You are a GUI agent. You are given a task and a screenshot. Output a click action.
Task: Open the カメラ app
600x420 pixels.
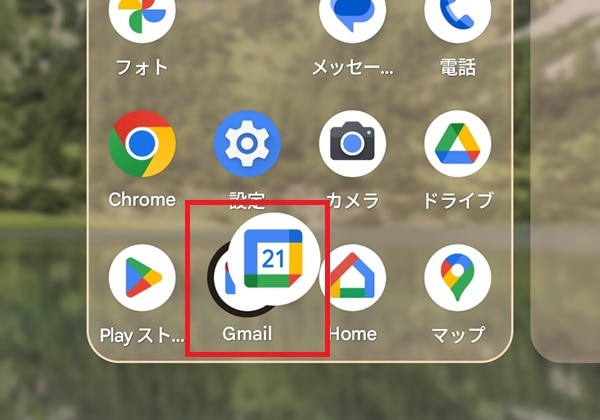(352, 144)
